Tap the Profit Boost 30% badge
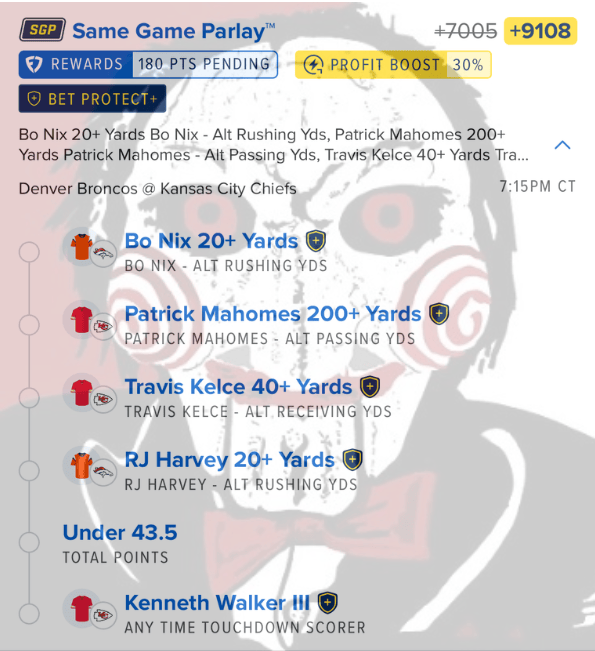 [x=393, y=65]
